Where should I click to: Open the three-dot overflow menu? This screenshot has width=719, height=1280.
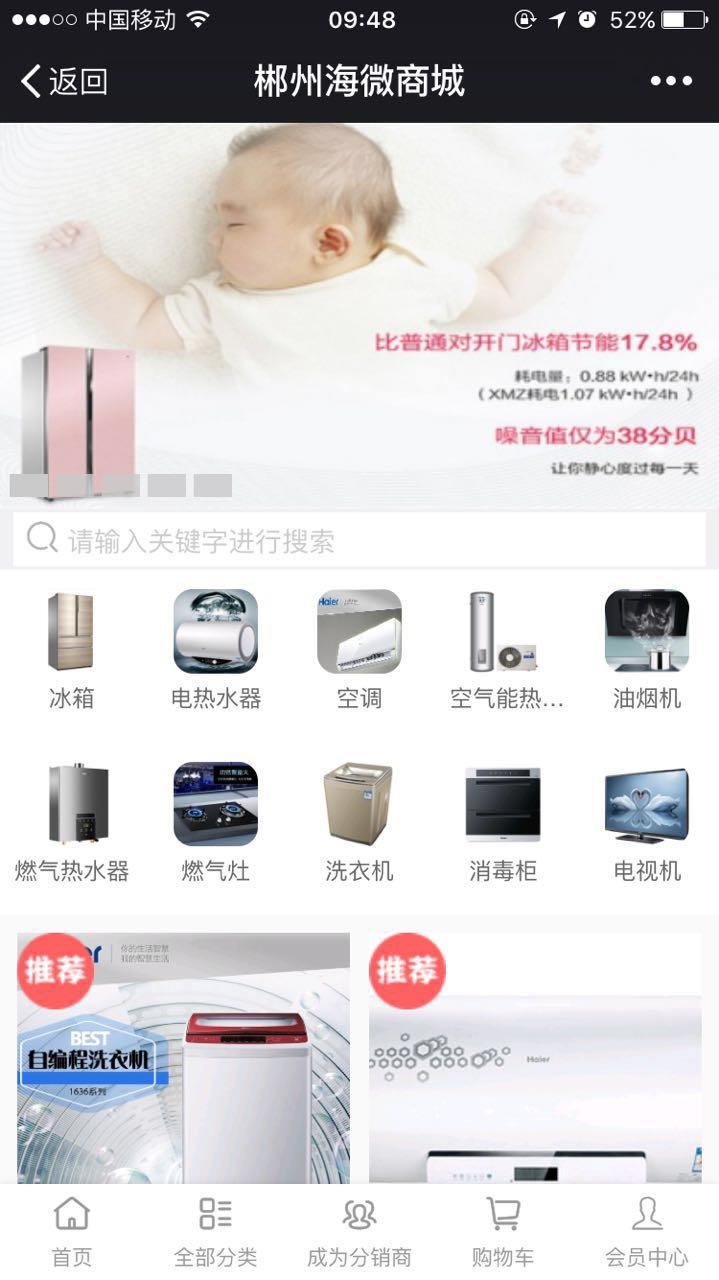pos(670,81)
